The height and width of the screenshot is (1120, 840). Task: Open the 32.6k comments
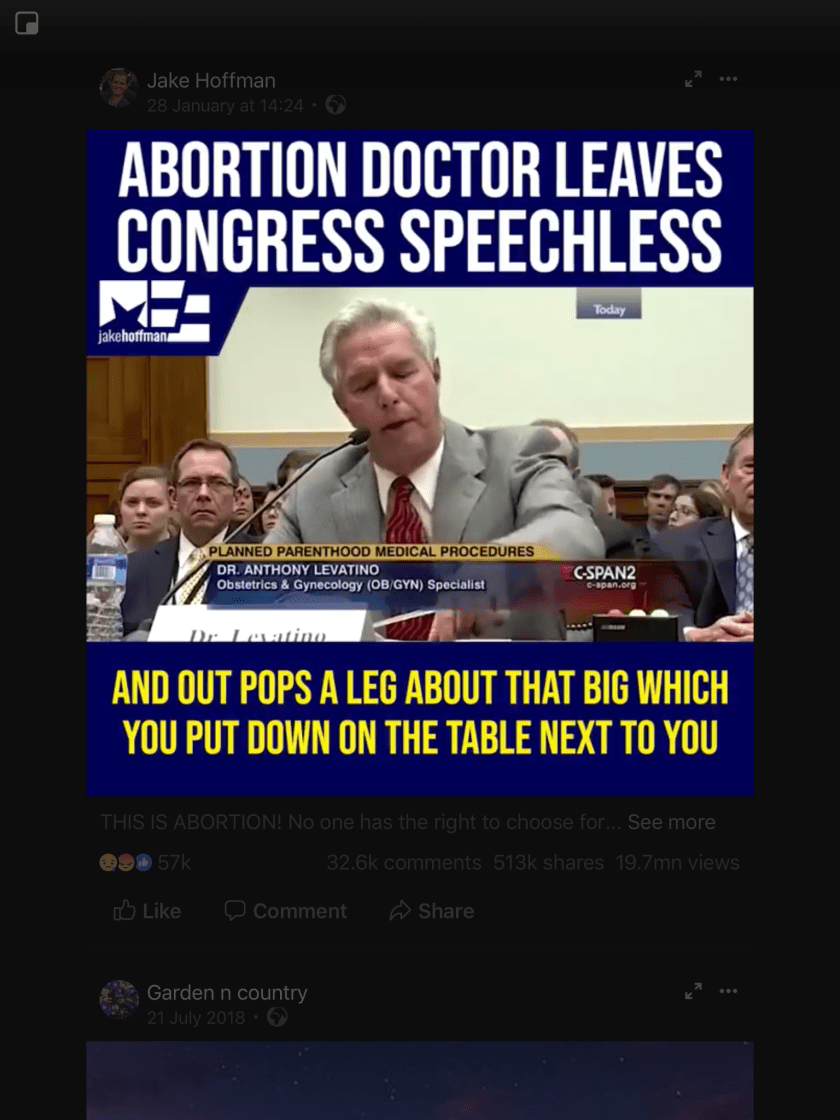pyautogui.click(x=403, y=862)
